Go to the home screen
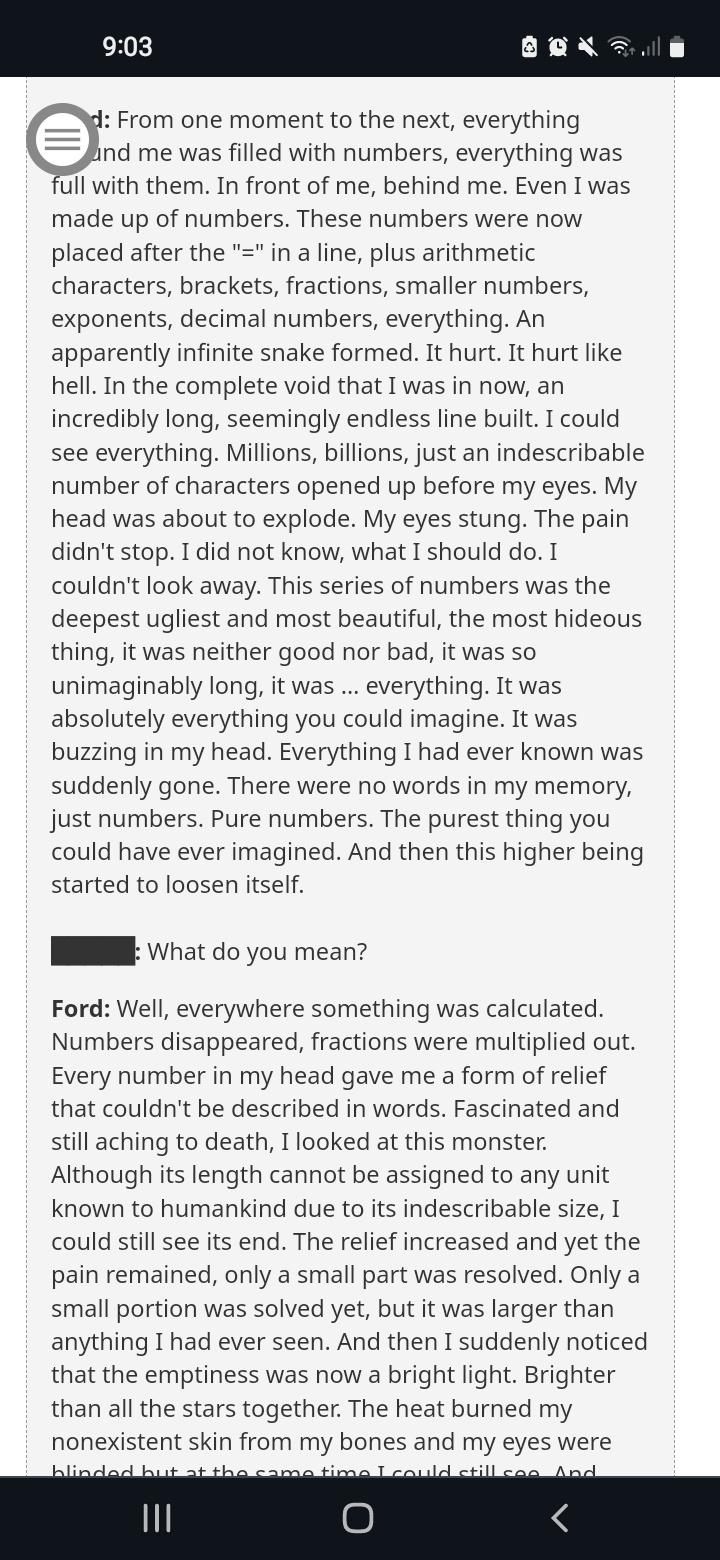 coord(358,1518)
